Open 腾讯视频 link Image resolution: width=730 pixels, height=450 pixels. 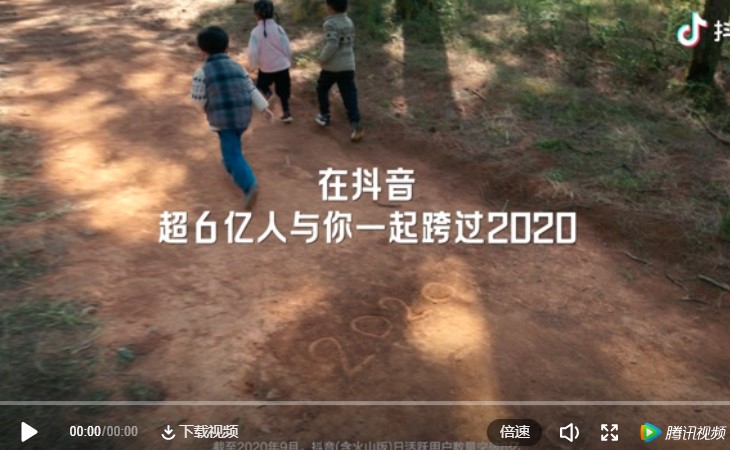click(x=684, y=432)
